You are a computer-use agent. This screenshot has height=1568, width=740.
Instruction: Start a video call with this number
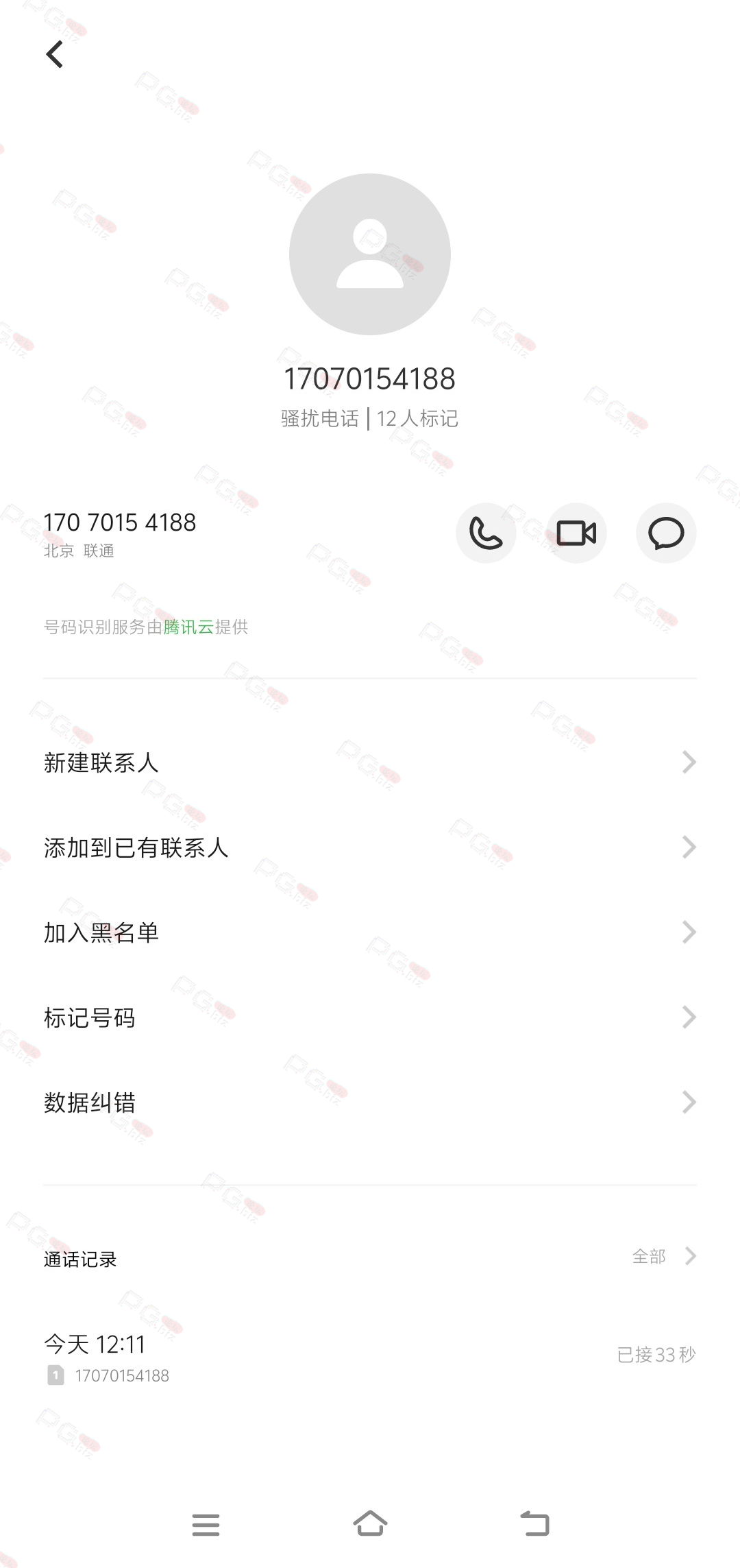[576, 533]
